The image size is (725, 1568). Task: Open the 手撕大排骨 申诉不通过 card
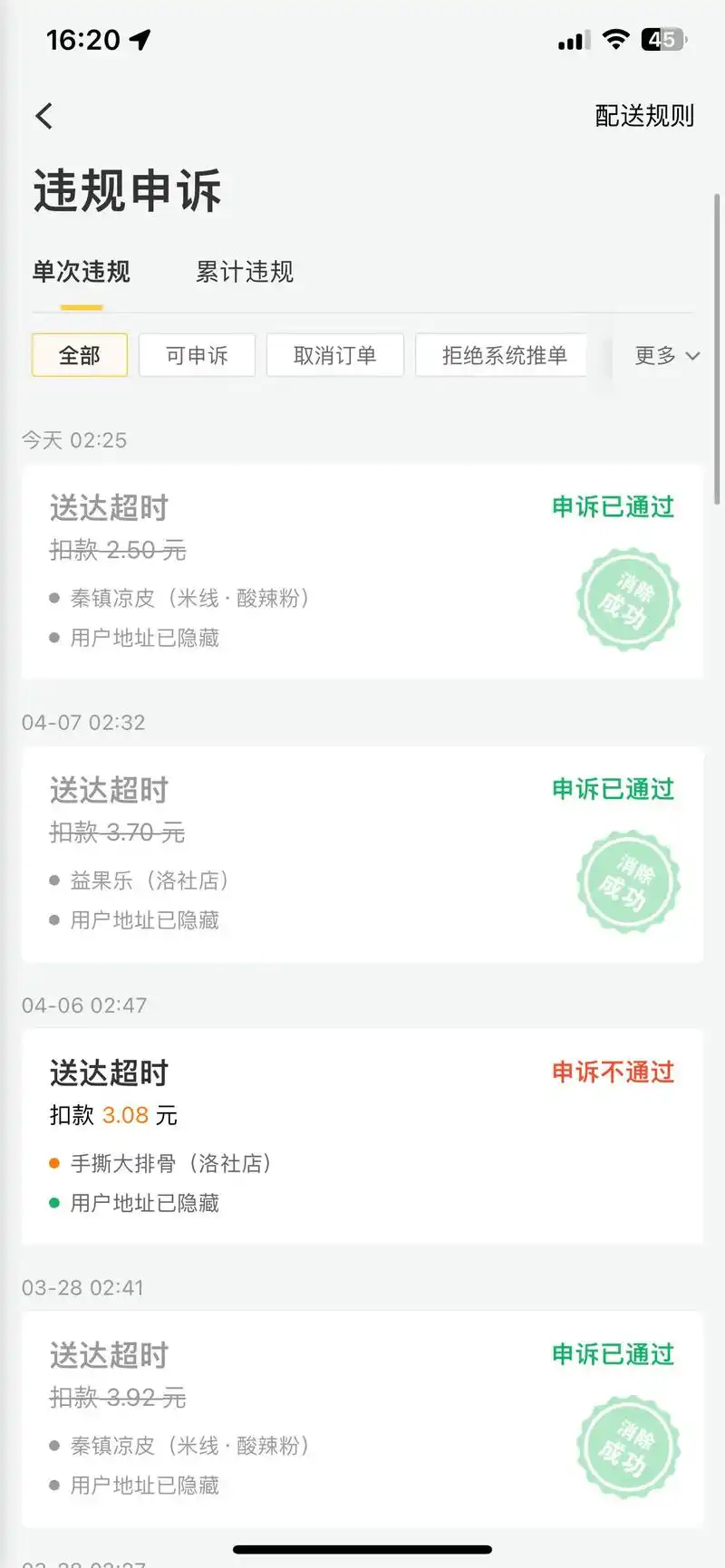point(362,1138)
